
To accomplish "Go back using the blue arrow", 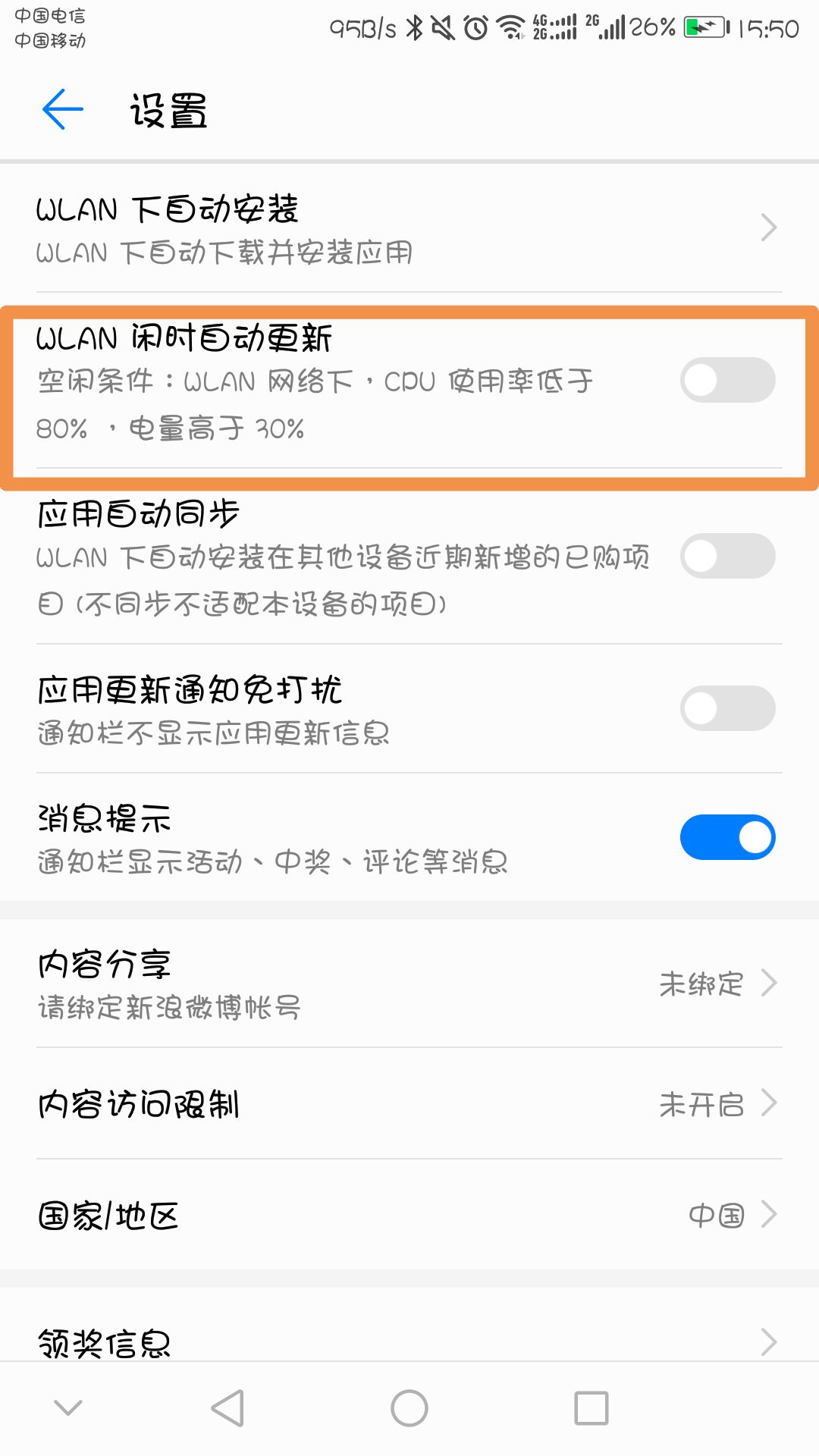I will point(63,109).
